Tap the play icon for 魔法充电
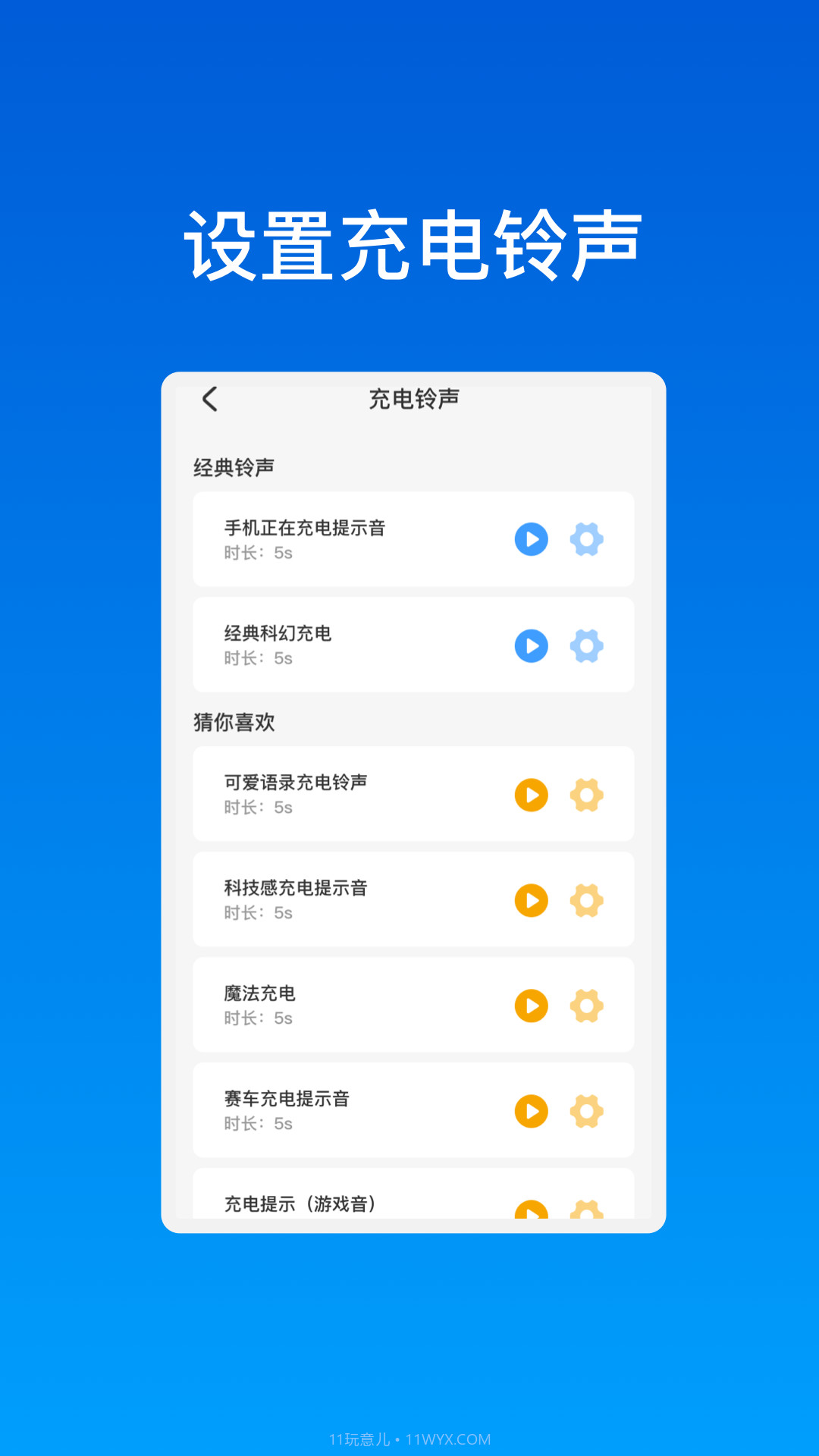The width and height of the screenshot is (819, 1456). pyautogui.click(x=532, y=1006)
